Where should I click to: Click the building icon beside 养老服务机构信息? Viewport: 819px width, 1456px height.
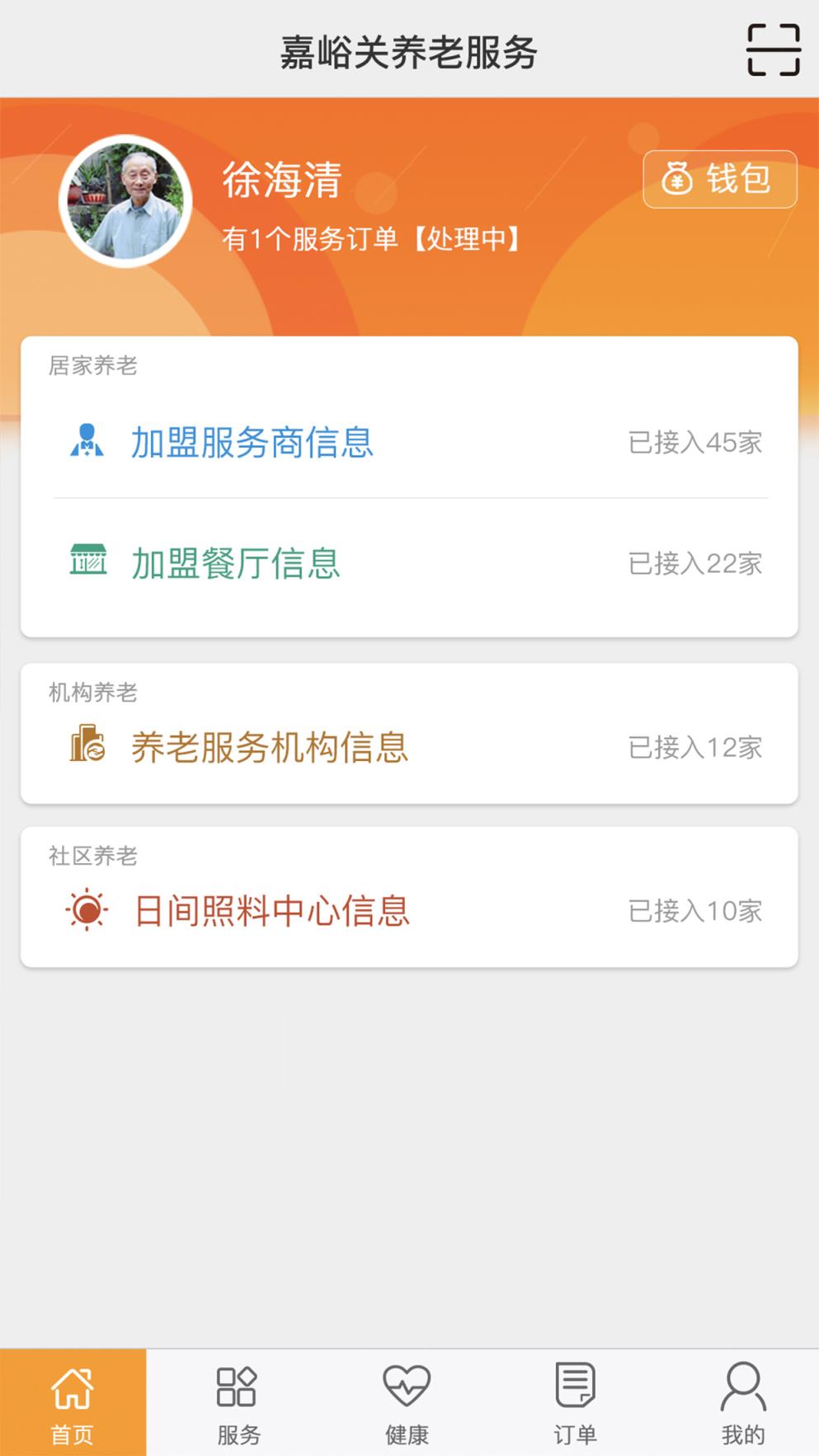[87, 746]
